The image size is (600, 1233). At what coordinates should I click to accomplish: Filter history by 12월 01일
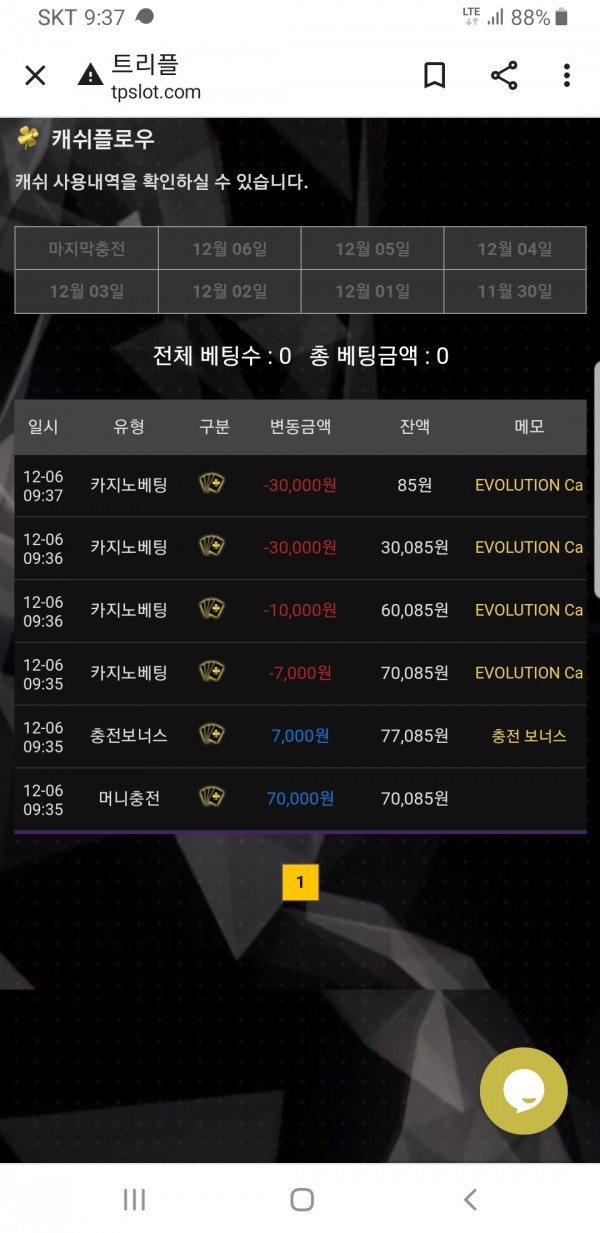point(372,292)
